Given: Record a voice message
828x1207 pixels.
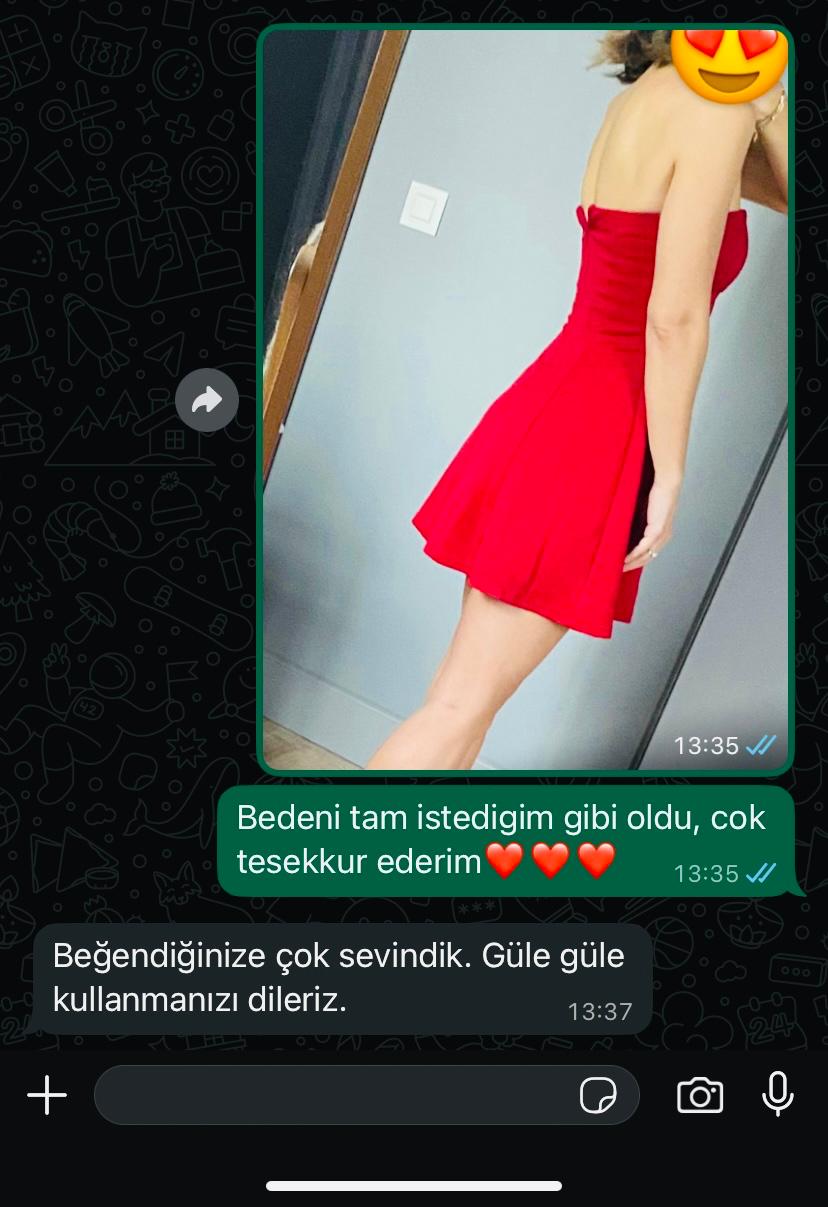Looking at the screenshot, I should 777,1095.
